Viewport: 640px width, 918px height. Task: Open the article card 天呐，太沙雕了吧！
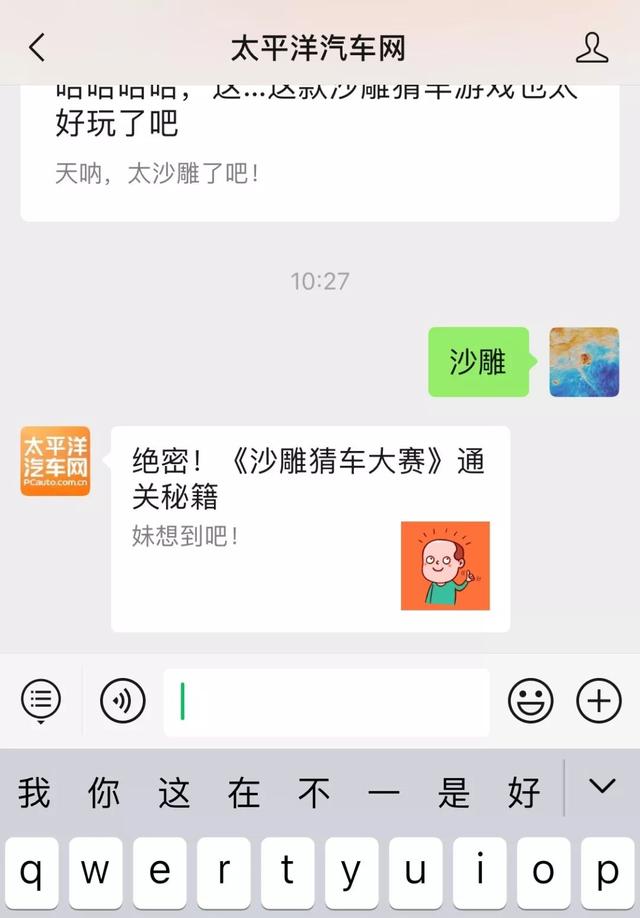point(319,150)
